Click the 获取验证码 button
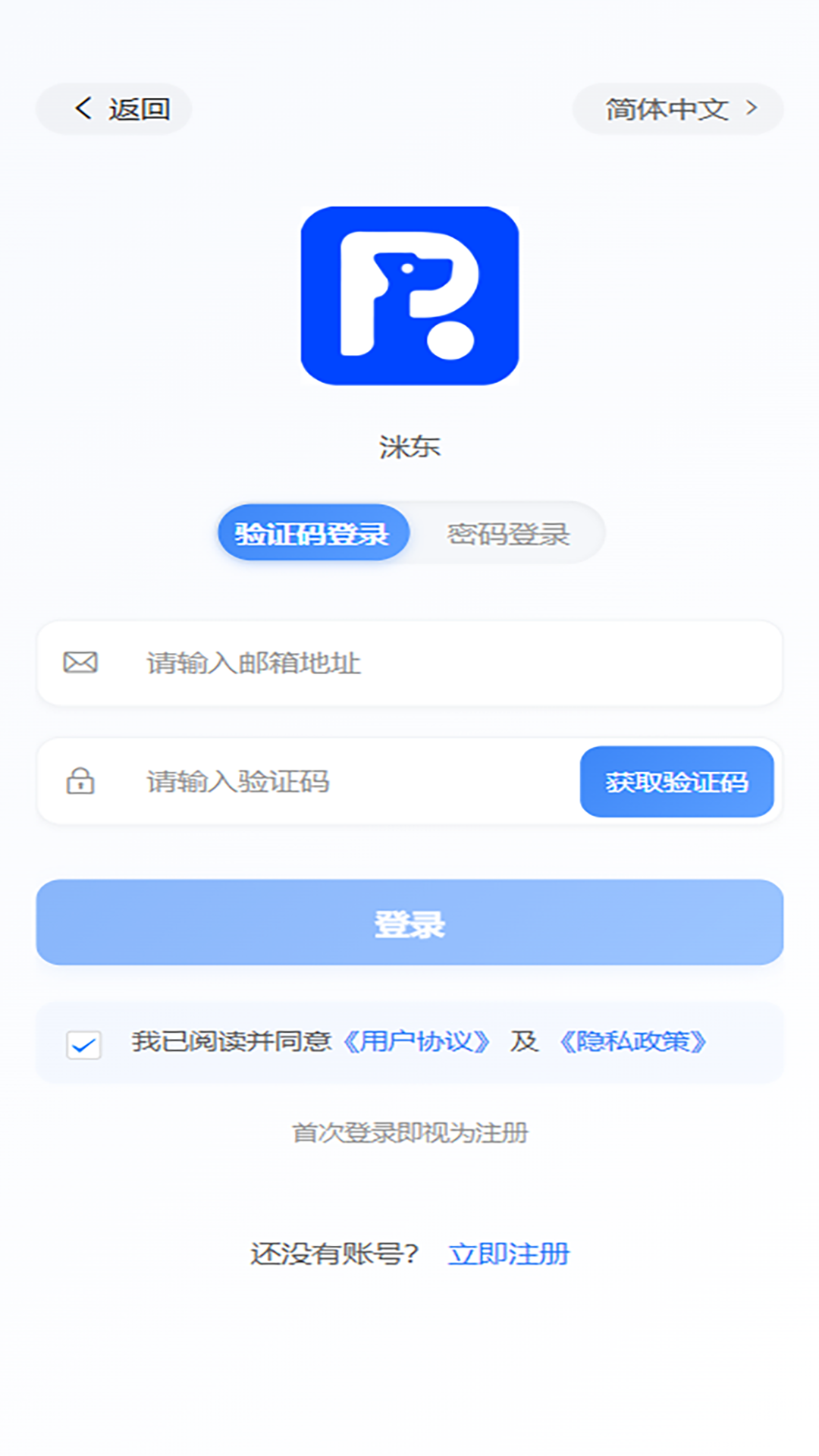 [x=677, y=782]
